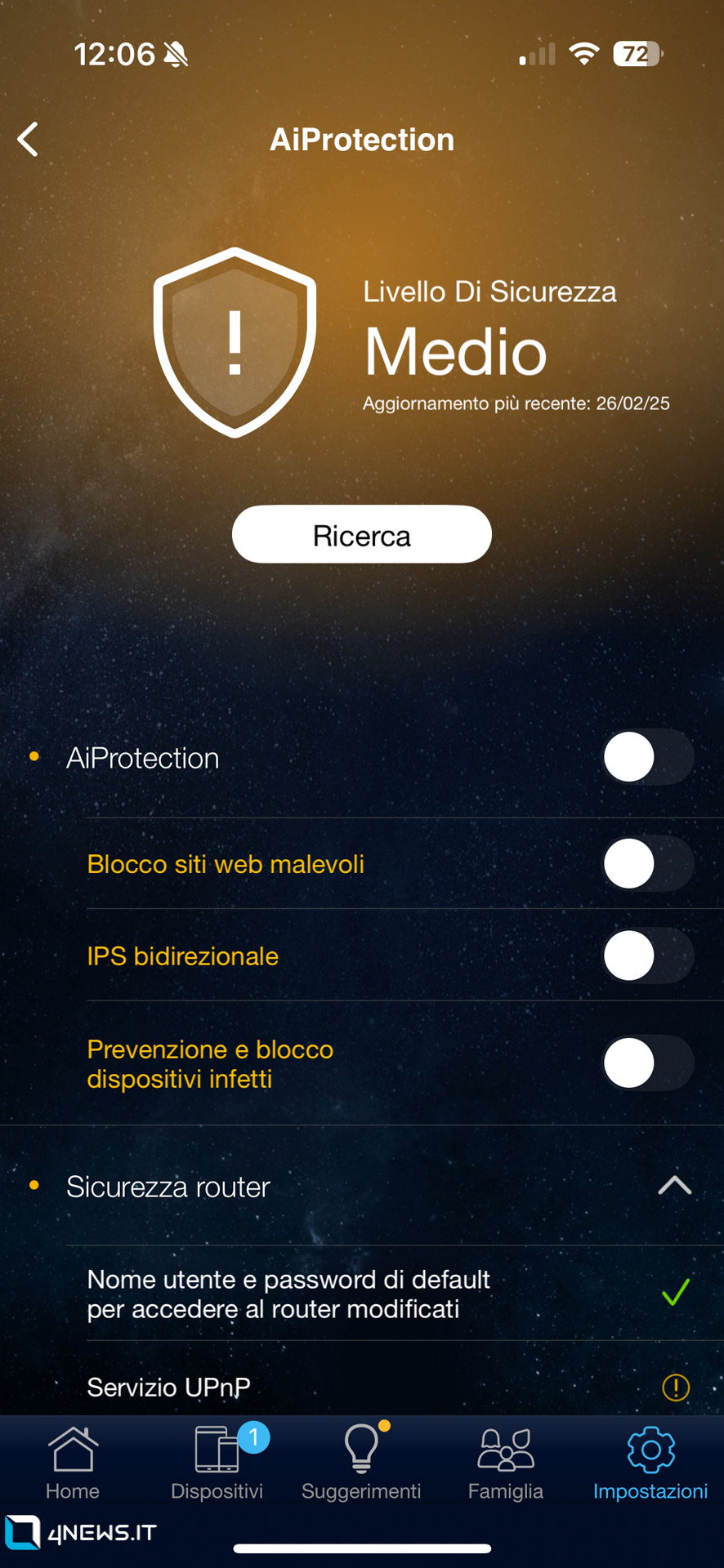Turn on IPS bidirezionale
The image size is (724, 1568).
pyautogui.click(x=649, y=955)
